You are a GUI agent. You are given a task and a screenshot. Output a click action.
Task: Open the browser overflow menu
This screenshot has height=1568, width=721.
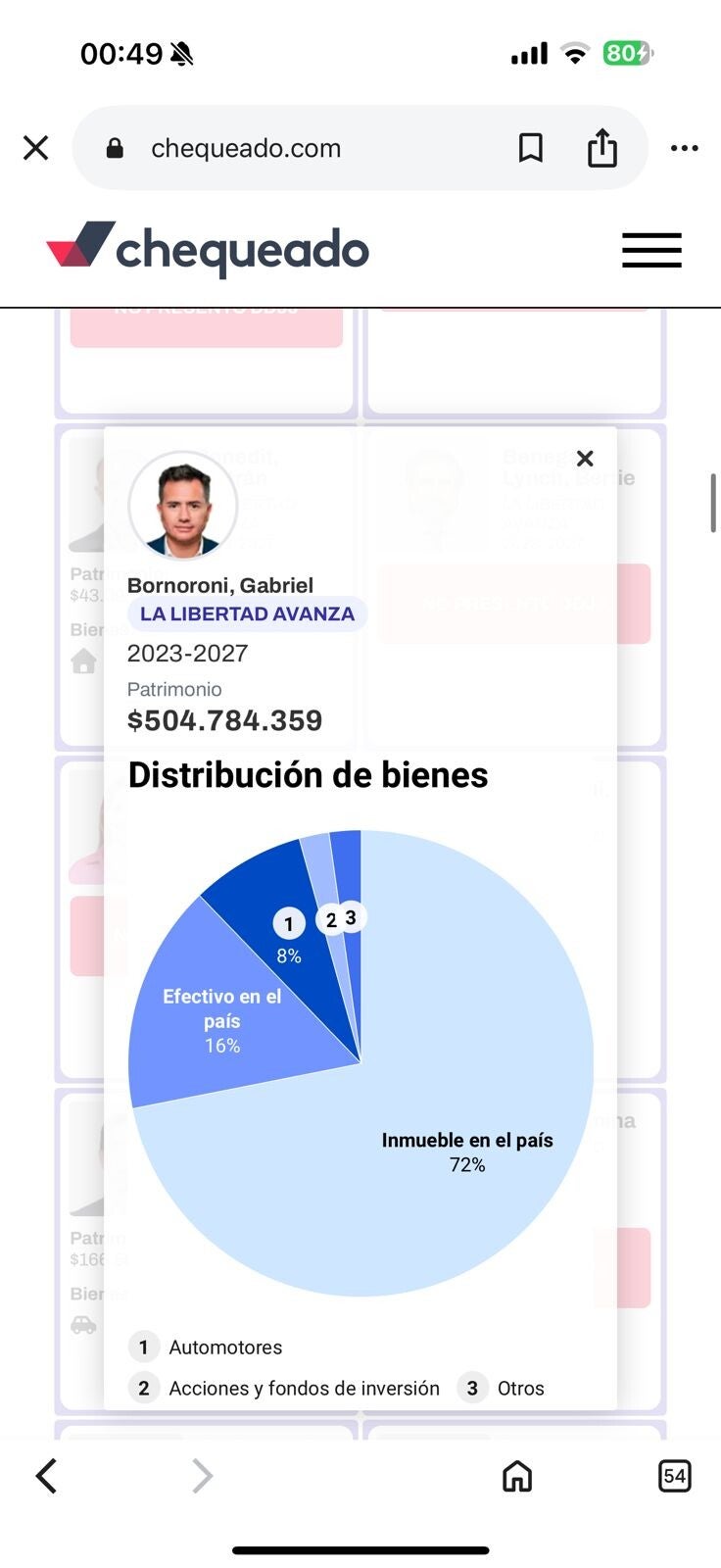[x=685, y=148]
